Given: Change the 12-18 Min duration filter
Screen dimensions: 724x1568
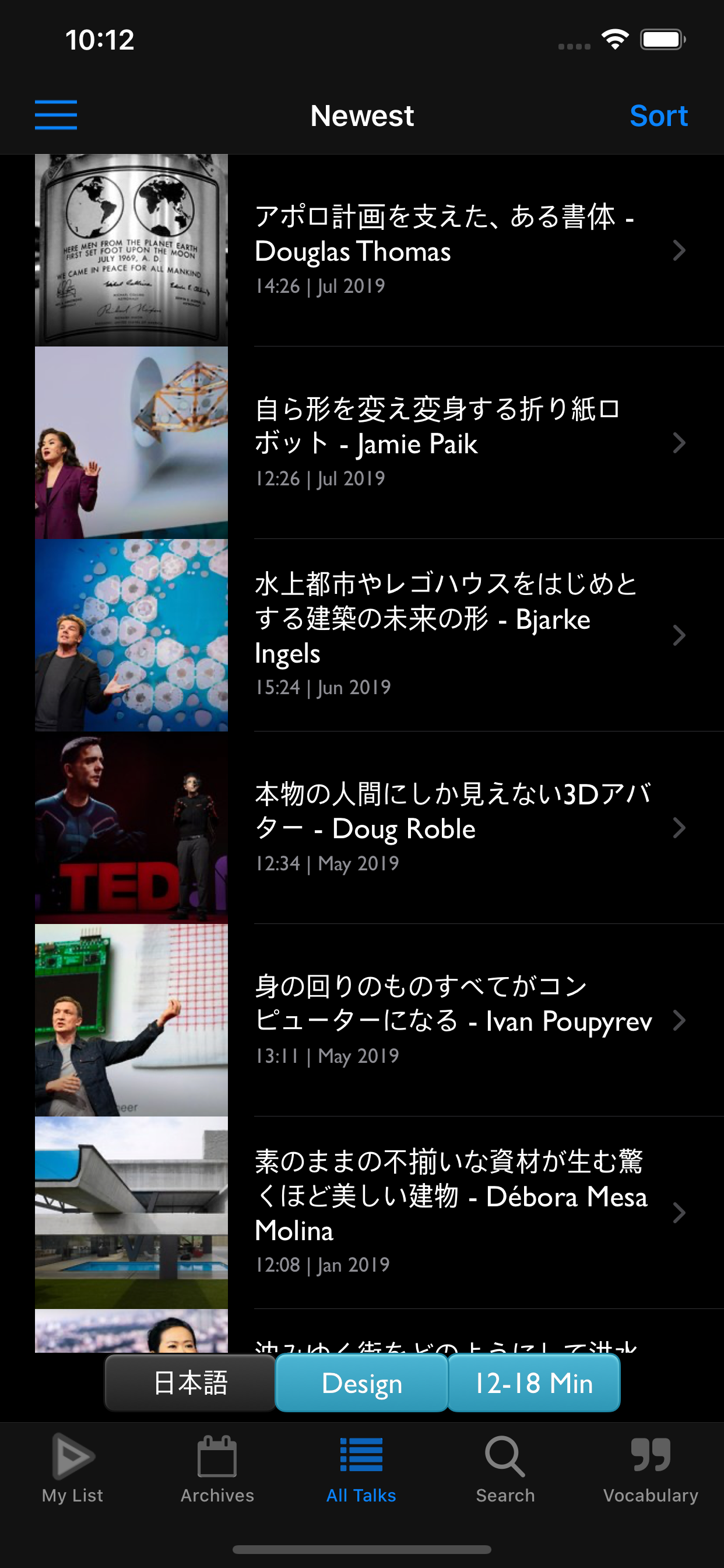Looking at the screenshot, I should tap(533, 1383).
